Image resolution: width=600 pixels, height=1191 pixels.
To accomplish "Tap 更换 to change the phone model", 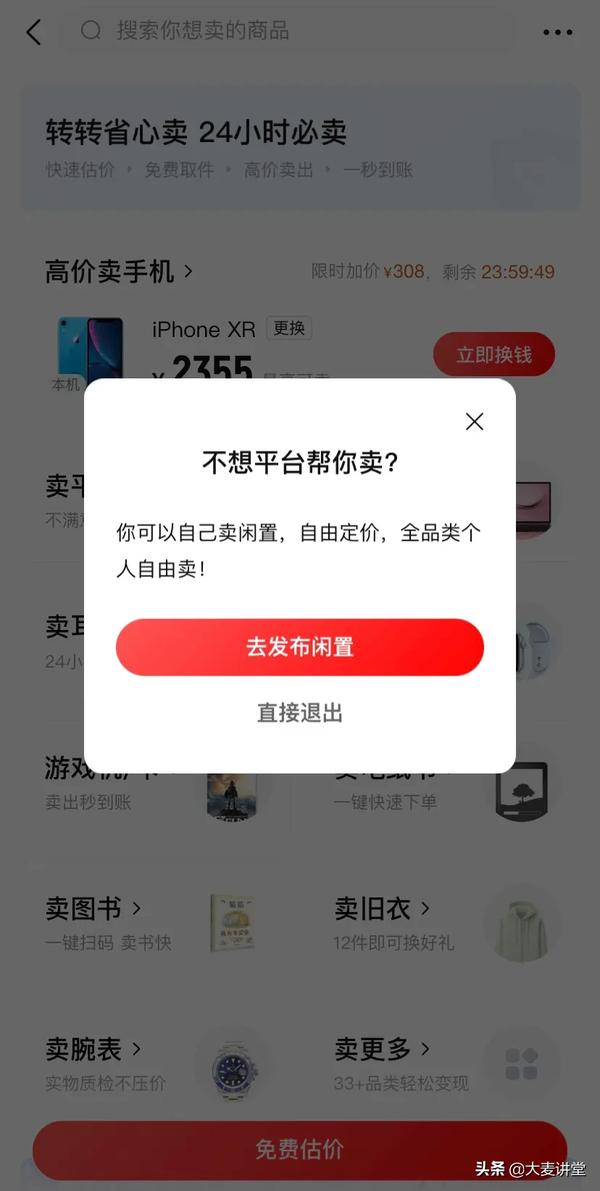I will 289,328.
